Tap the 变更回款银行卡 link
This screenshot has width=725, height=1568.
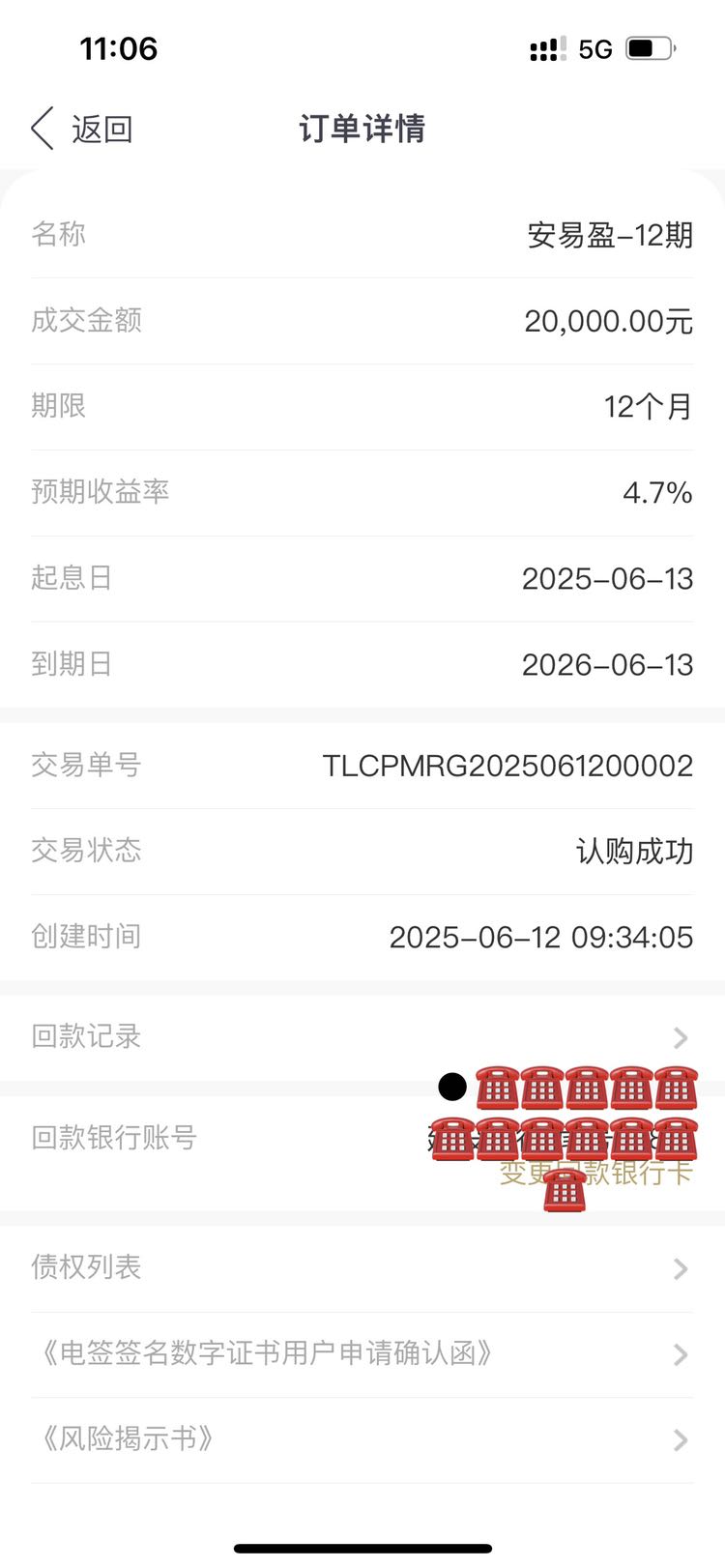[595, 1173]
